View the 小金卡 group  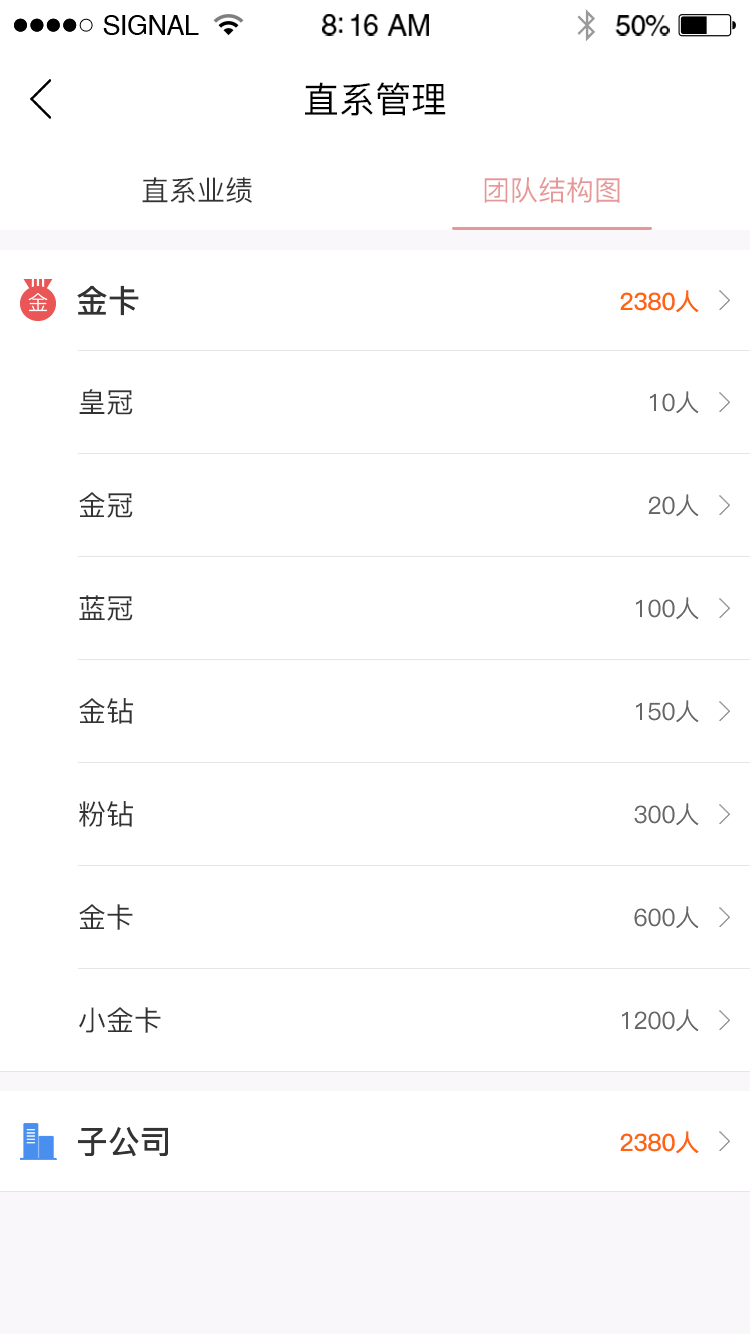coord(414,1021)
